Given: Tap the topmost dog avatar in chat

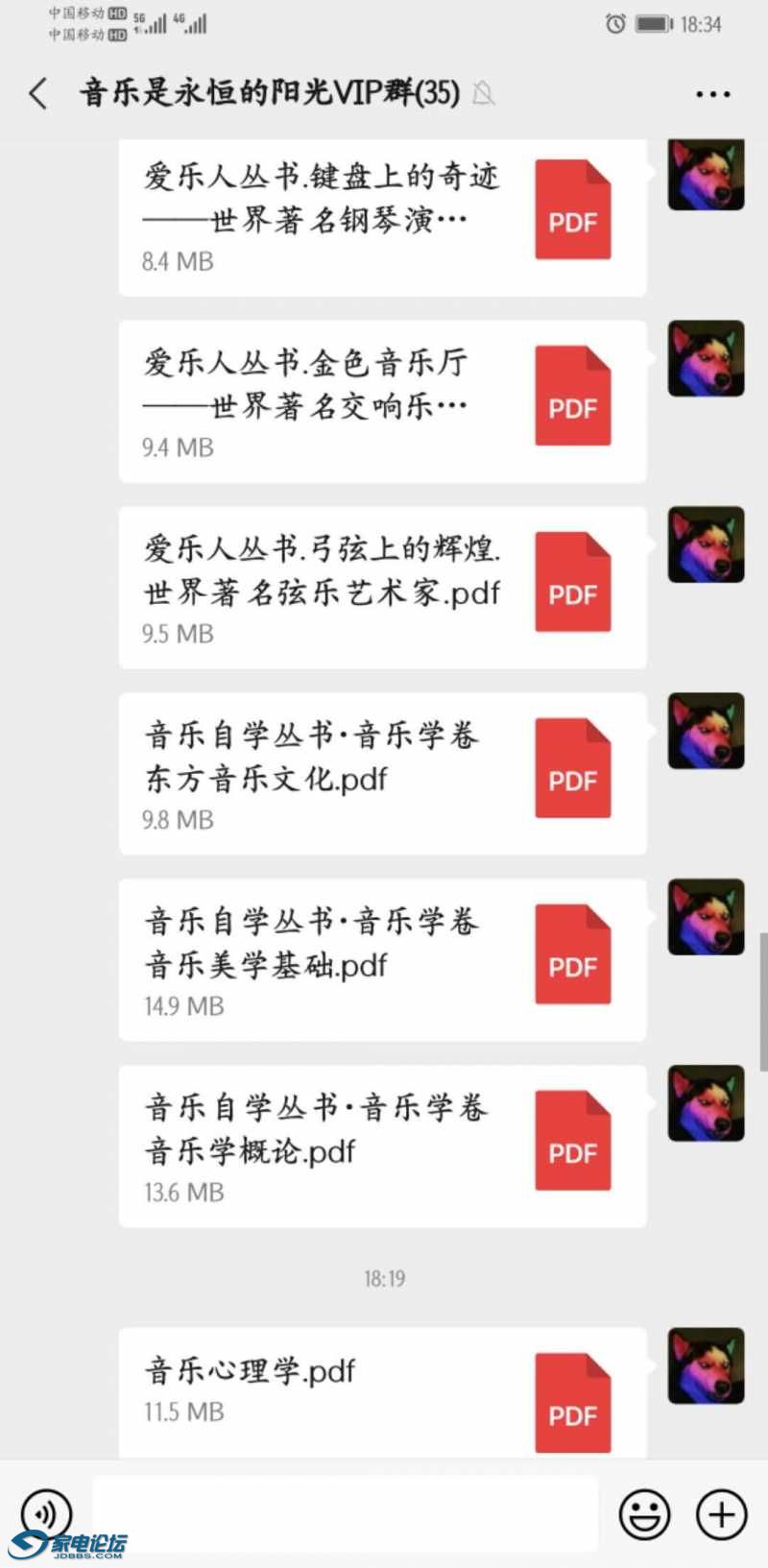Looking at the screenshot, I should [706, 174].
